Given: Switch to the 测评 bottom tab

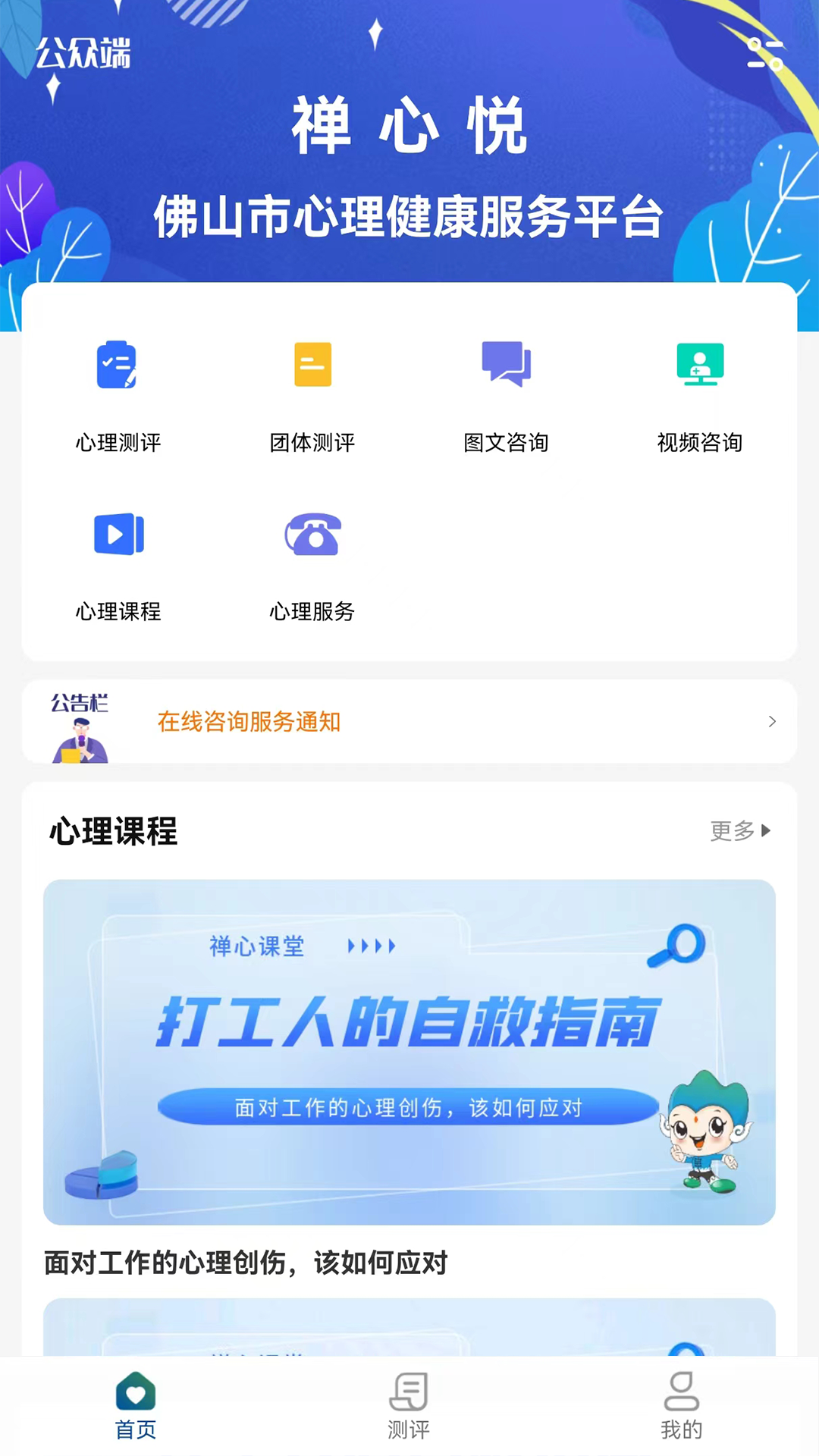Looking at the screenshot, I should (x=409, y=1408).
